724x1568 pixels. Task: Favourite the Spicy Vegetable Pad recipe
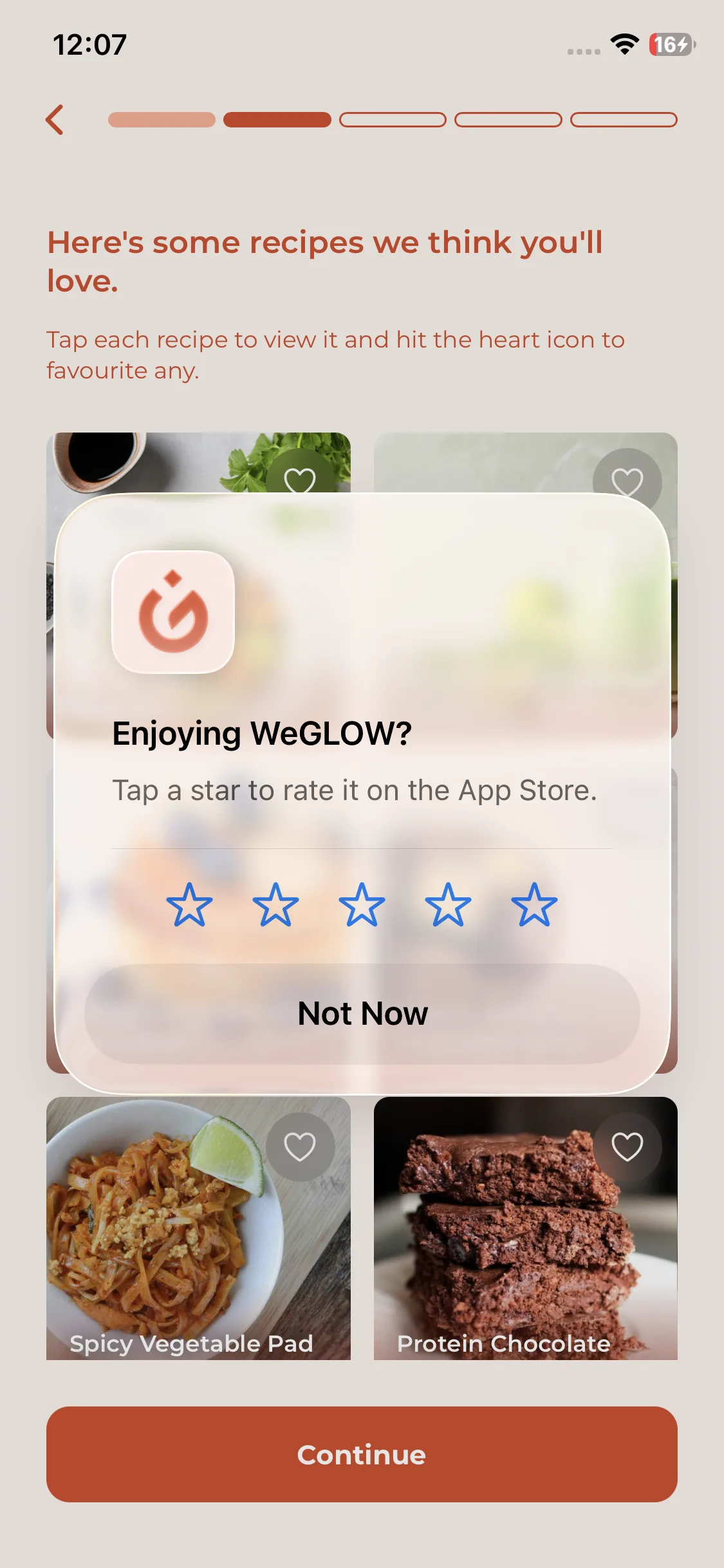coord(300,1146)
